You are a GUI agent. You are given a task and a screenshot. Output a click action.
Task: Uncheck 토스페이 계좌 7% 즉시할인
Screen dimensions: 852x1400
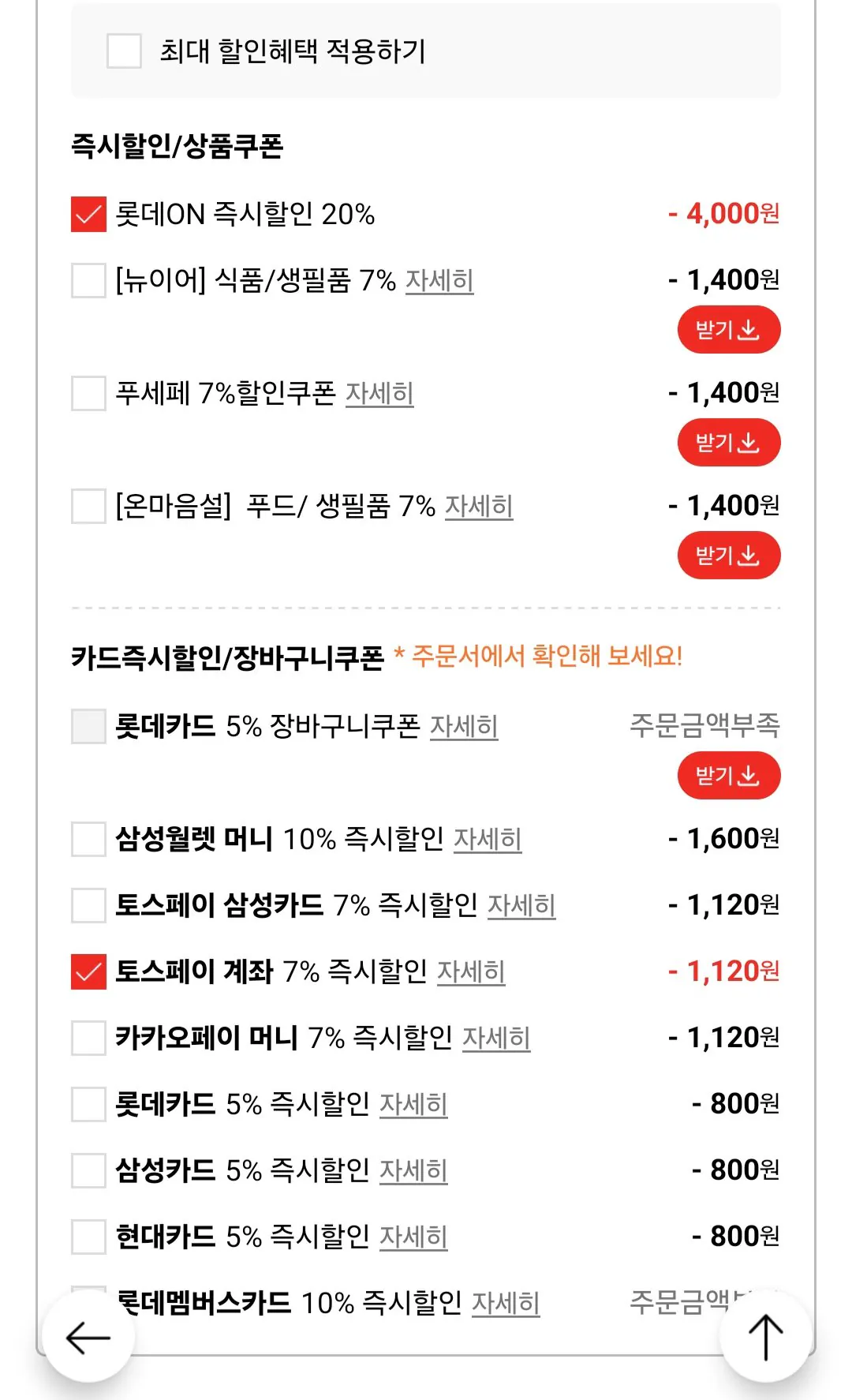88,971
